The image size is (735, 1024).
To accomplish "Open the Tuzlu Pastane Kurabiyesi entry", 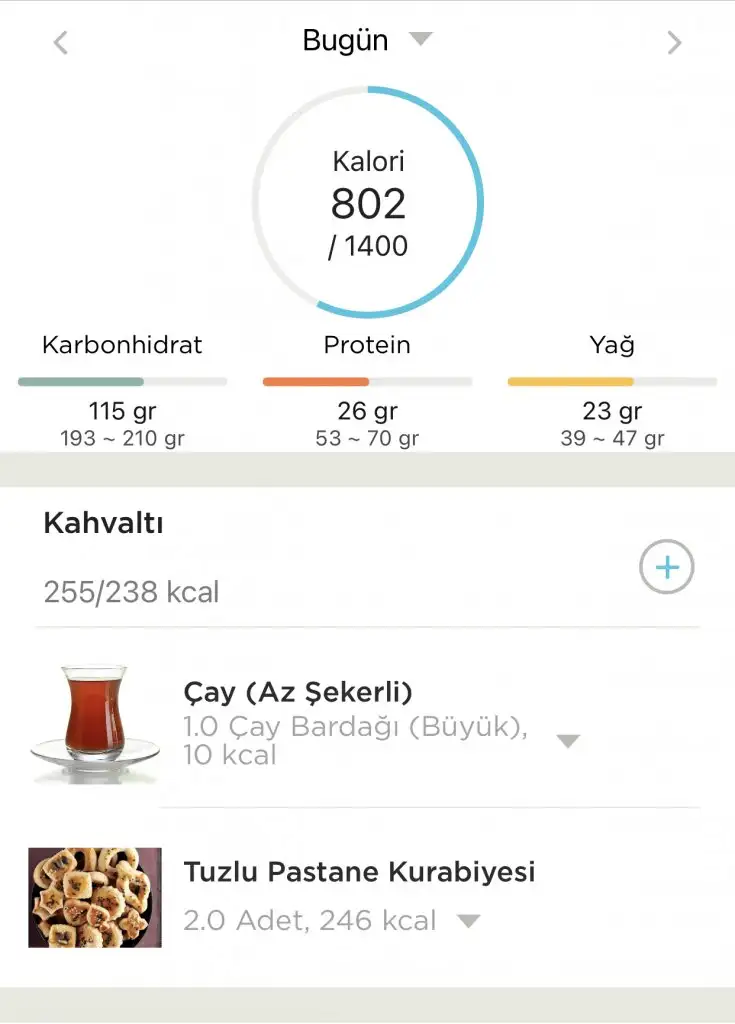I will pyautogui.click(x=359, y=871).
